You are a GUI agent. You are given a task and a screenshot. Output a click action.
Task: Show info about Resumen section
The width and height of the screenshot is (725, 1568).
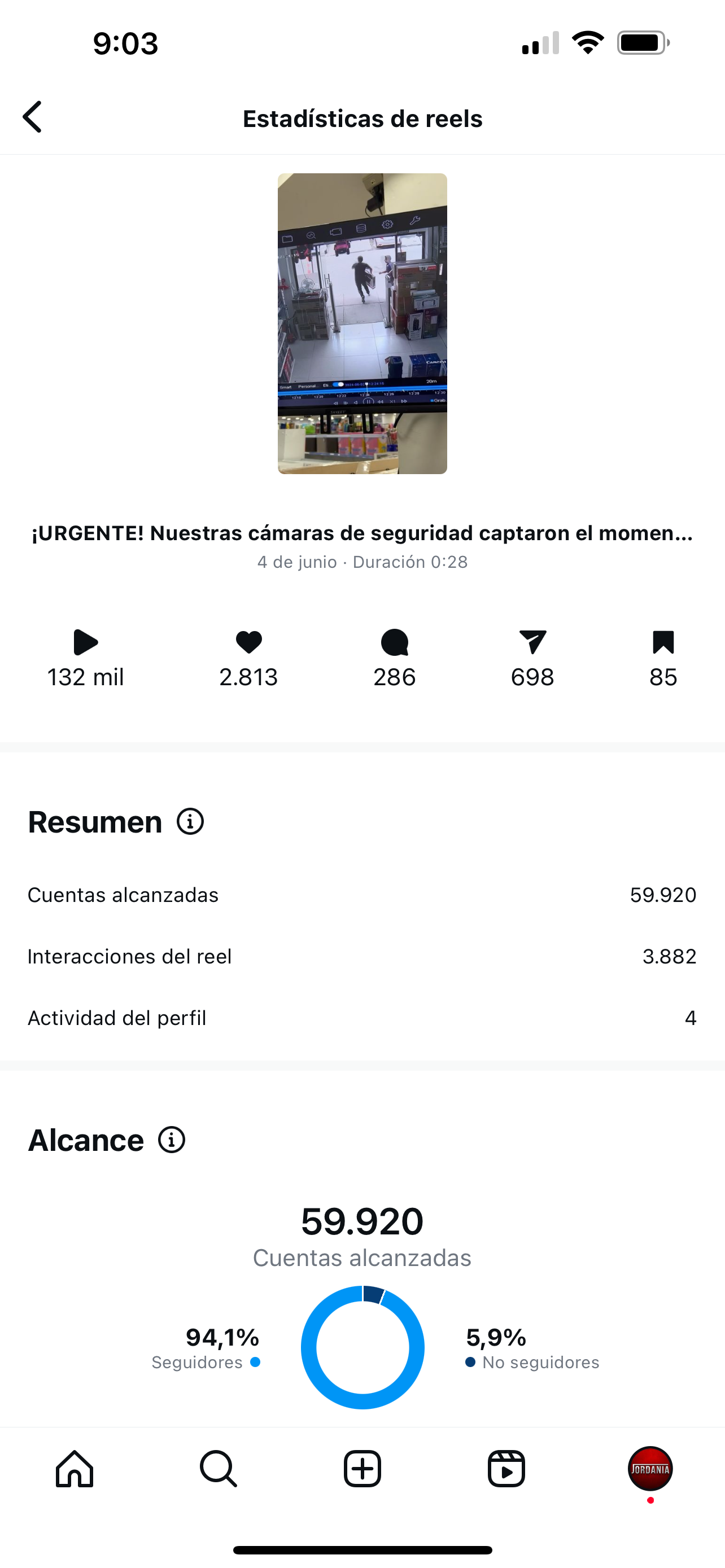click(x=190, y=822)
